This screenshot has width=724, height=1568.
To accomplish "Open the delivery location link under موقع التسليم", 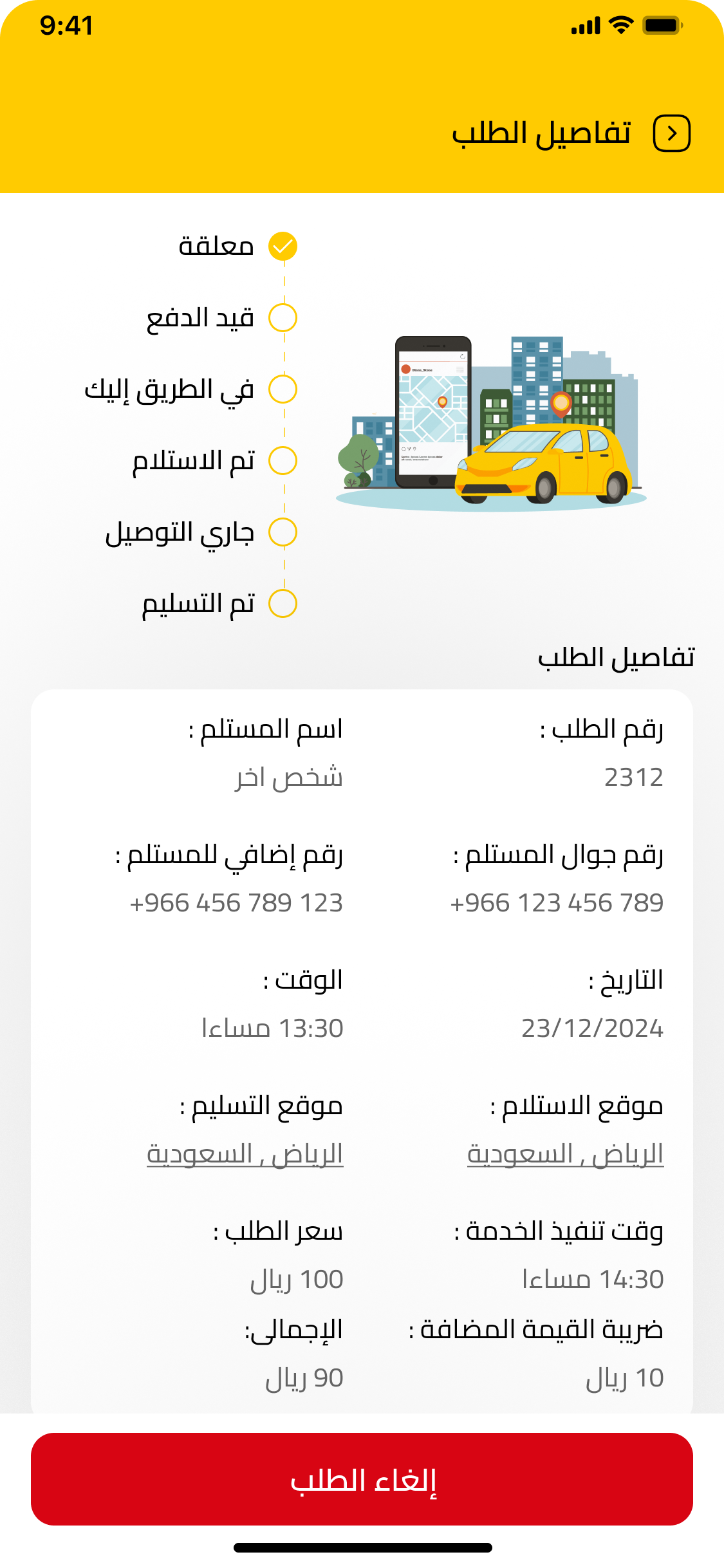I will click(x=245, y=1154).
